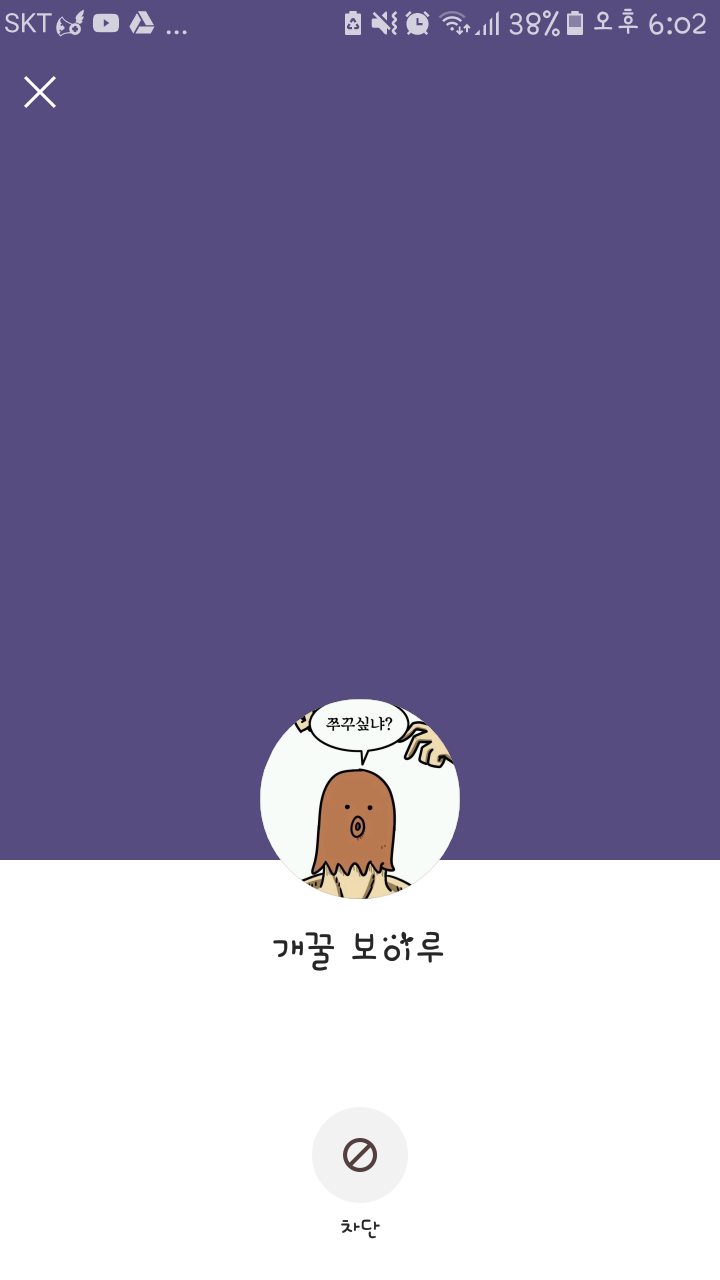Close the profile screen
Screen dimensions: 720x1280
click(40, 92)
